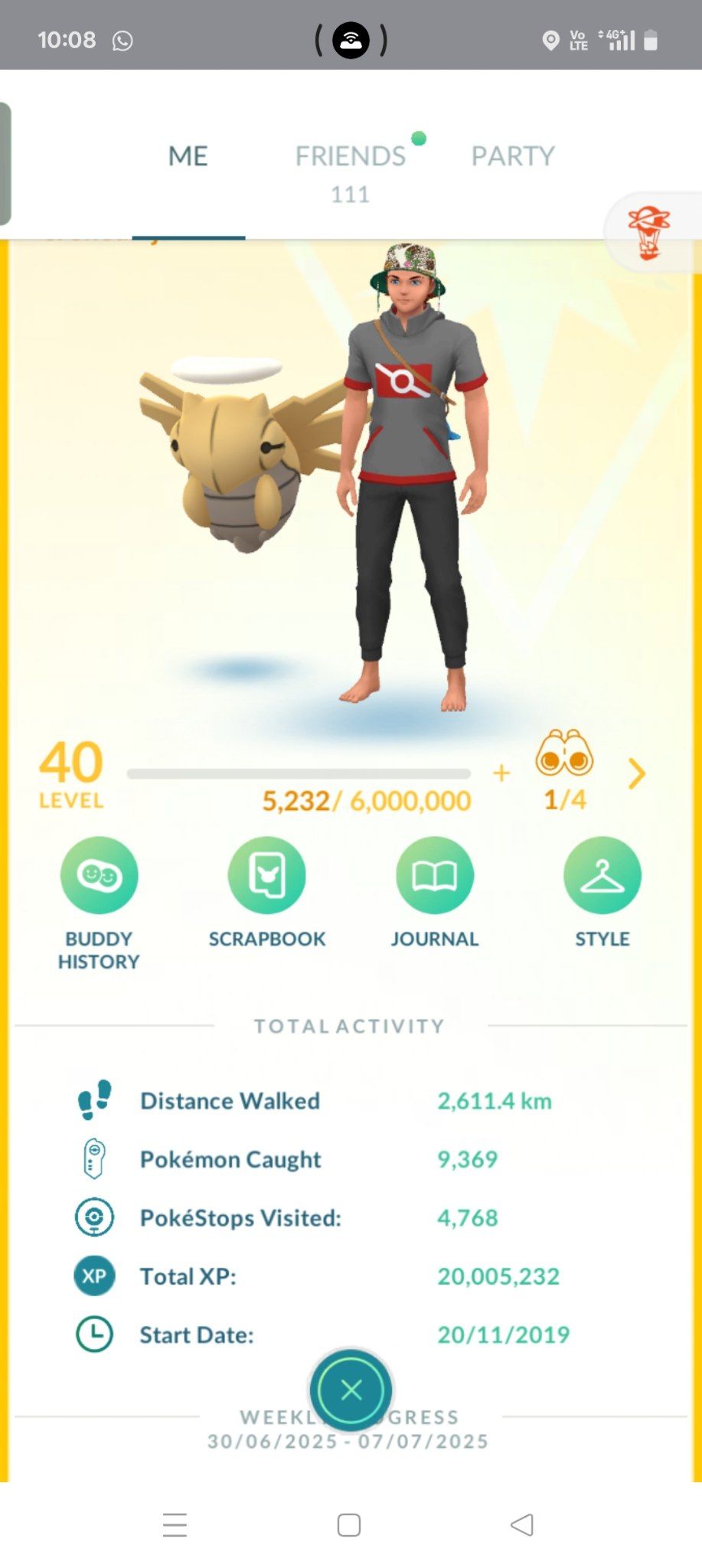Open the Journal
Viewport: 702px width, 1568px height.
[434, 876]
